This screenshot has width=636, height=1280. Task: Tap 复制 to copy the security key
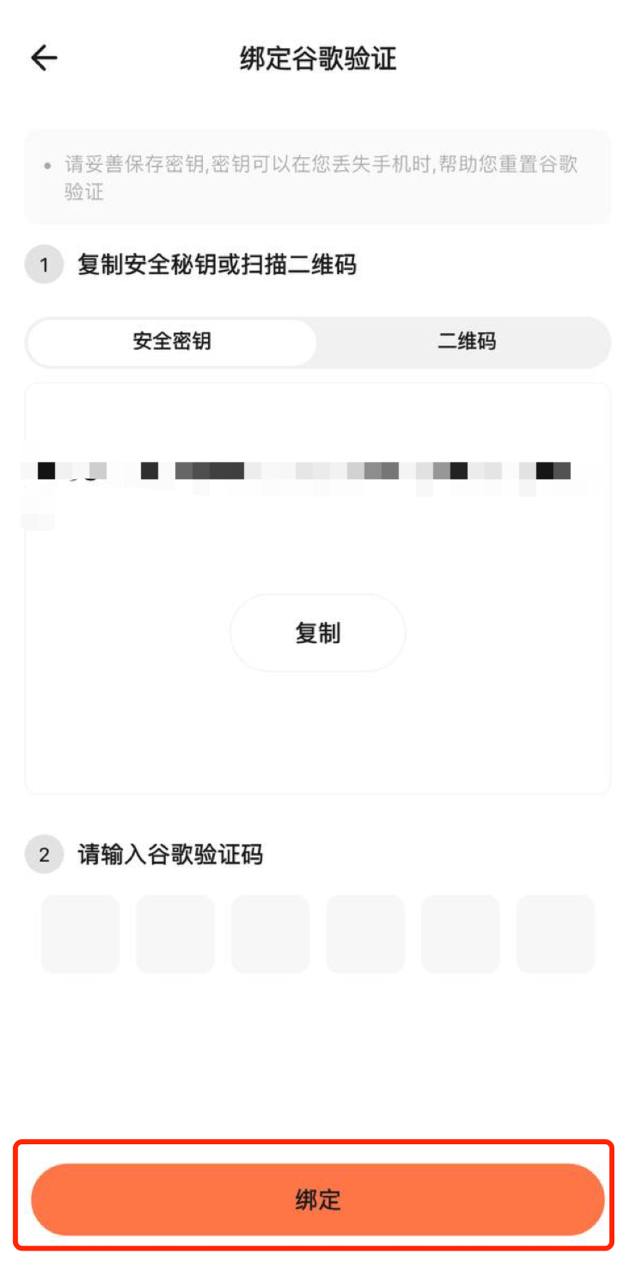(x=318, y=633)
